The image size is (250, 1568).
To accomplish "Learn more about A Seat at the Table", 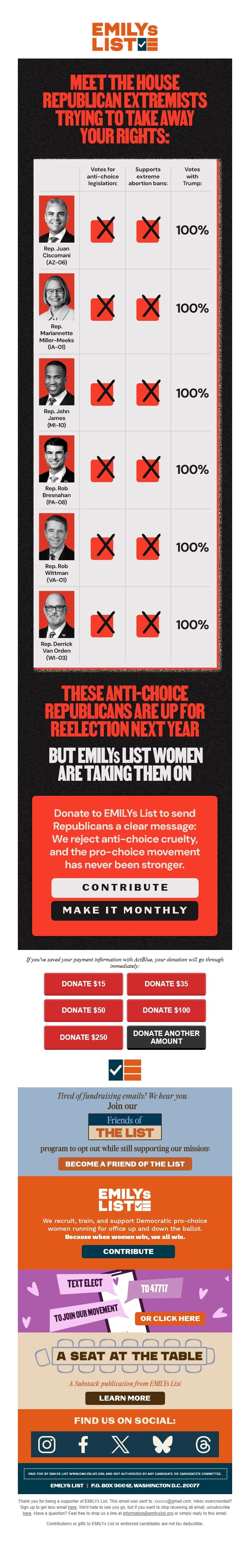I will tap(124, 1398).
